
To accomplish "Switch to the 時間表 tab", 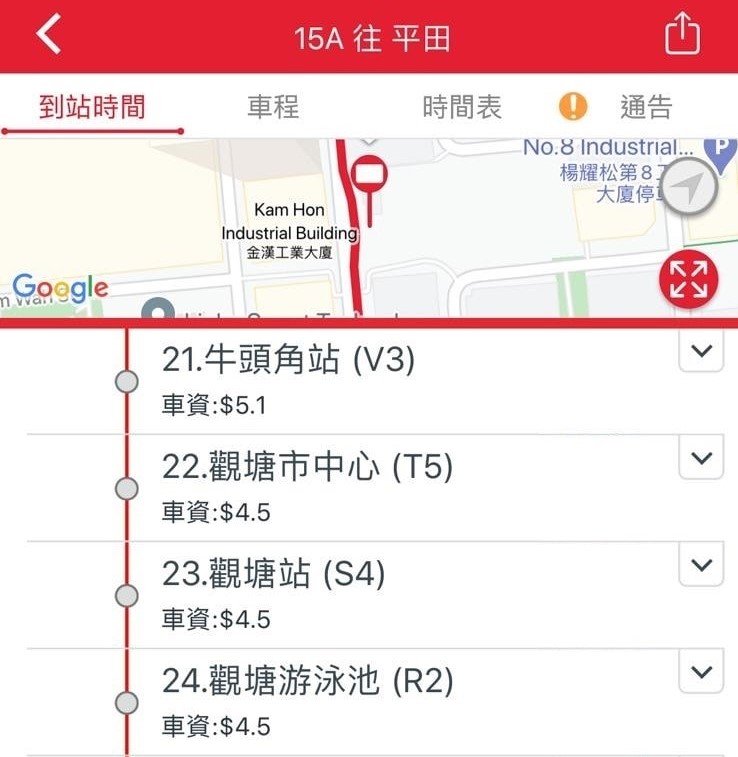I will click(x=461, y=106).
